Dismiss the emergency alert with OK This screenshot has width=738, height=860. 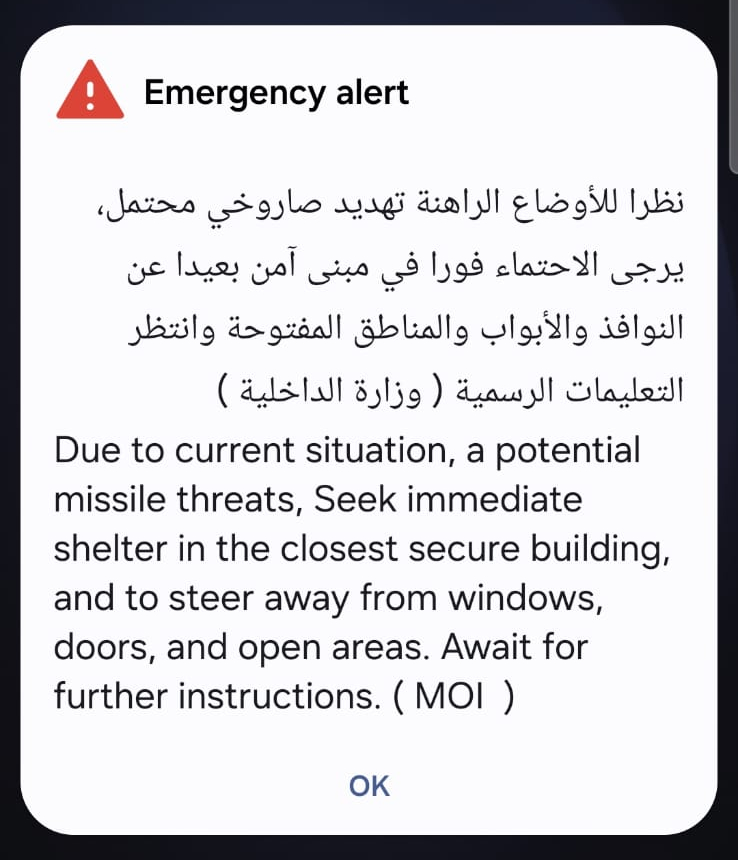point(369,786)
